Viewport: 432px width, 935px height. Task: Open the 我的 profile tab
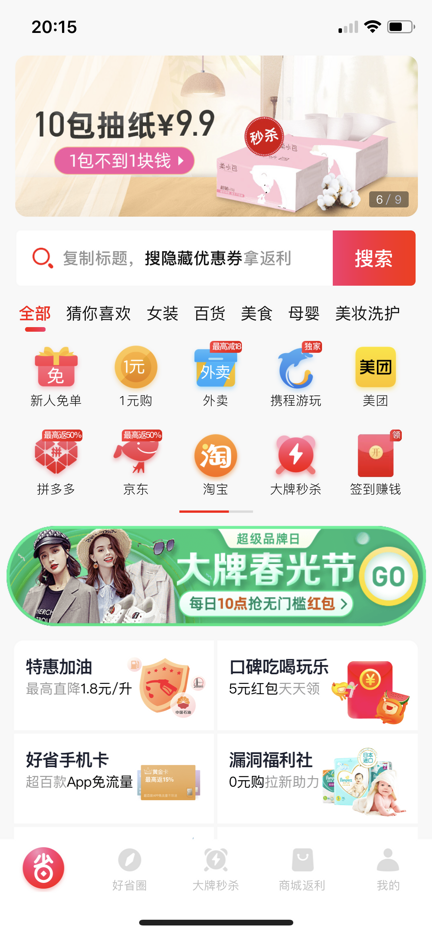click(388, 869)
